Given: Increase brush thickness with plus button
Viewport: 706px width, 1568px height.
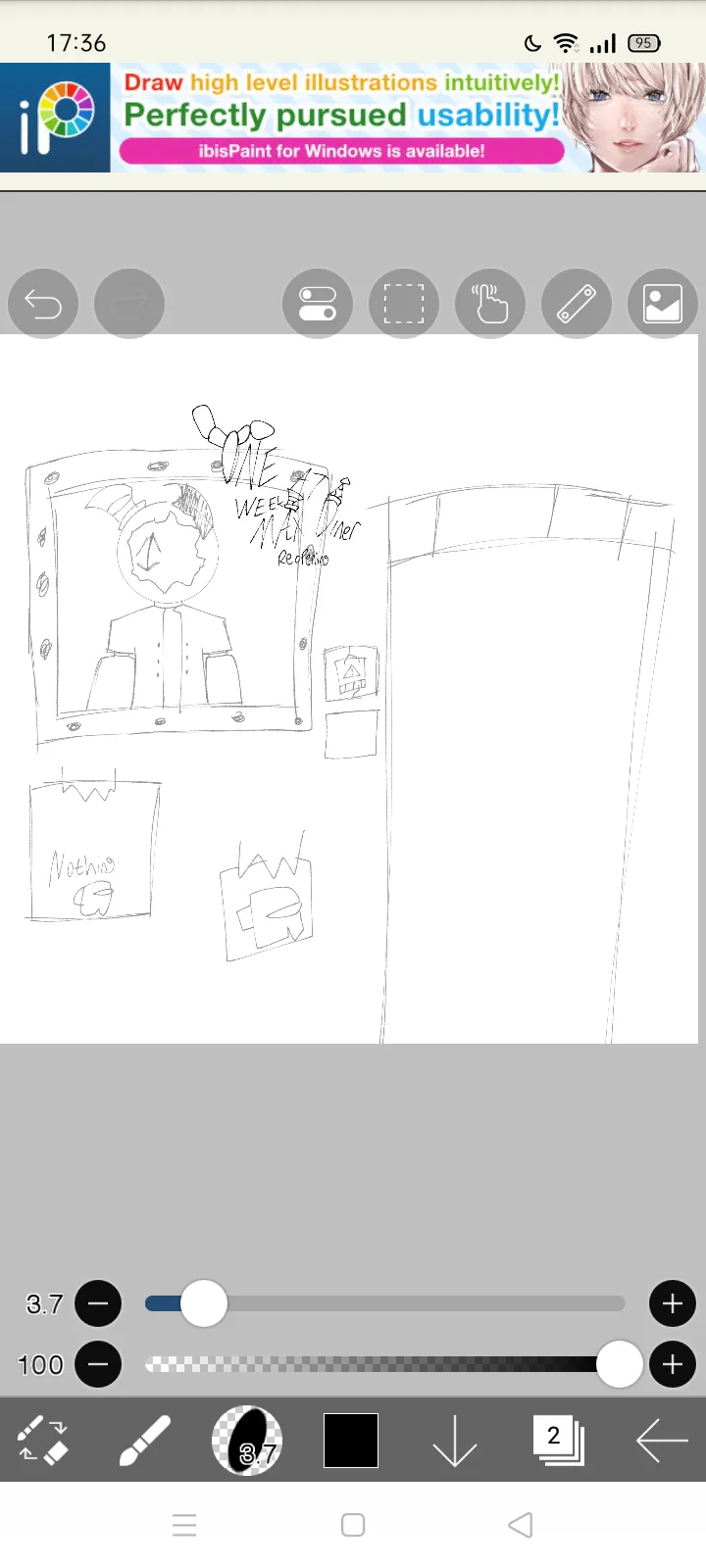Looking at the screenshot, I should (x=673, y=1303).
